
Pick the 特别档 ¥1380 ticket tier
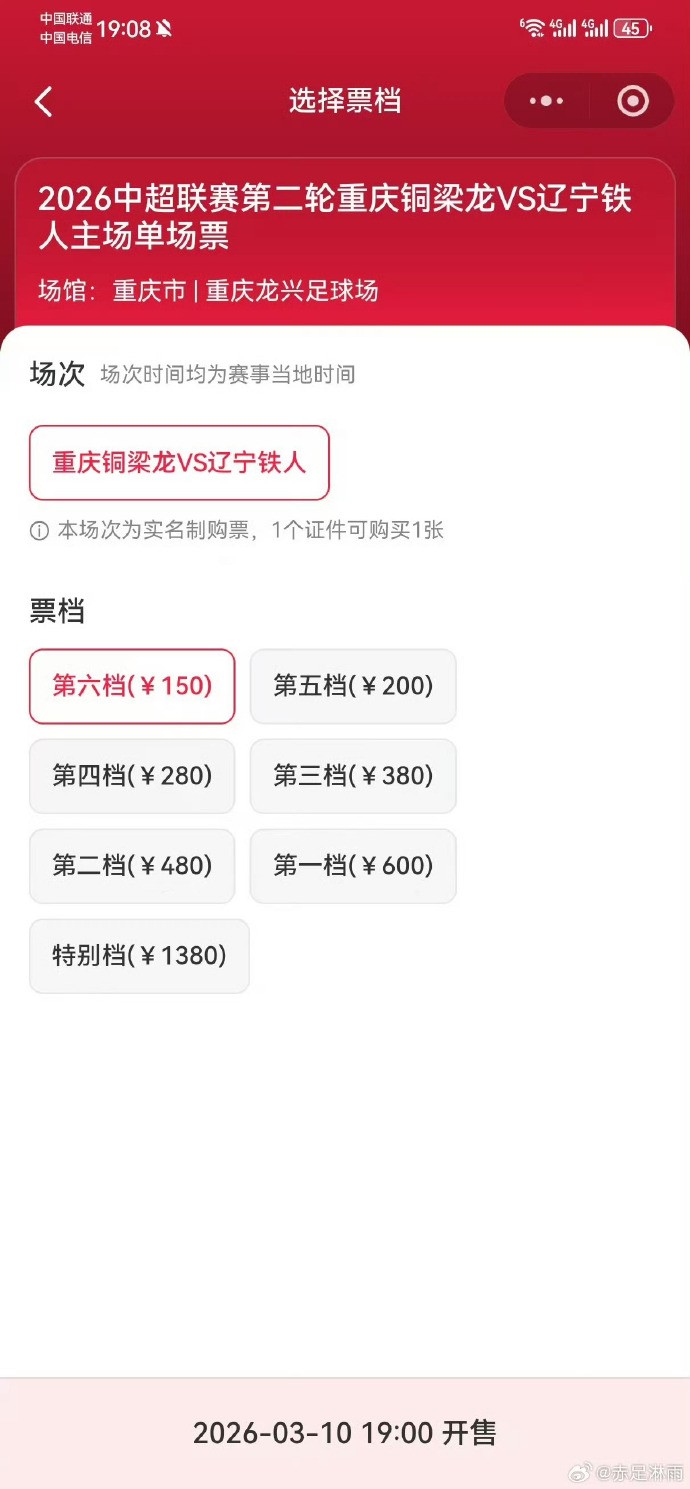(x=139, y=956)
